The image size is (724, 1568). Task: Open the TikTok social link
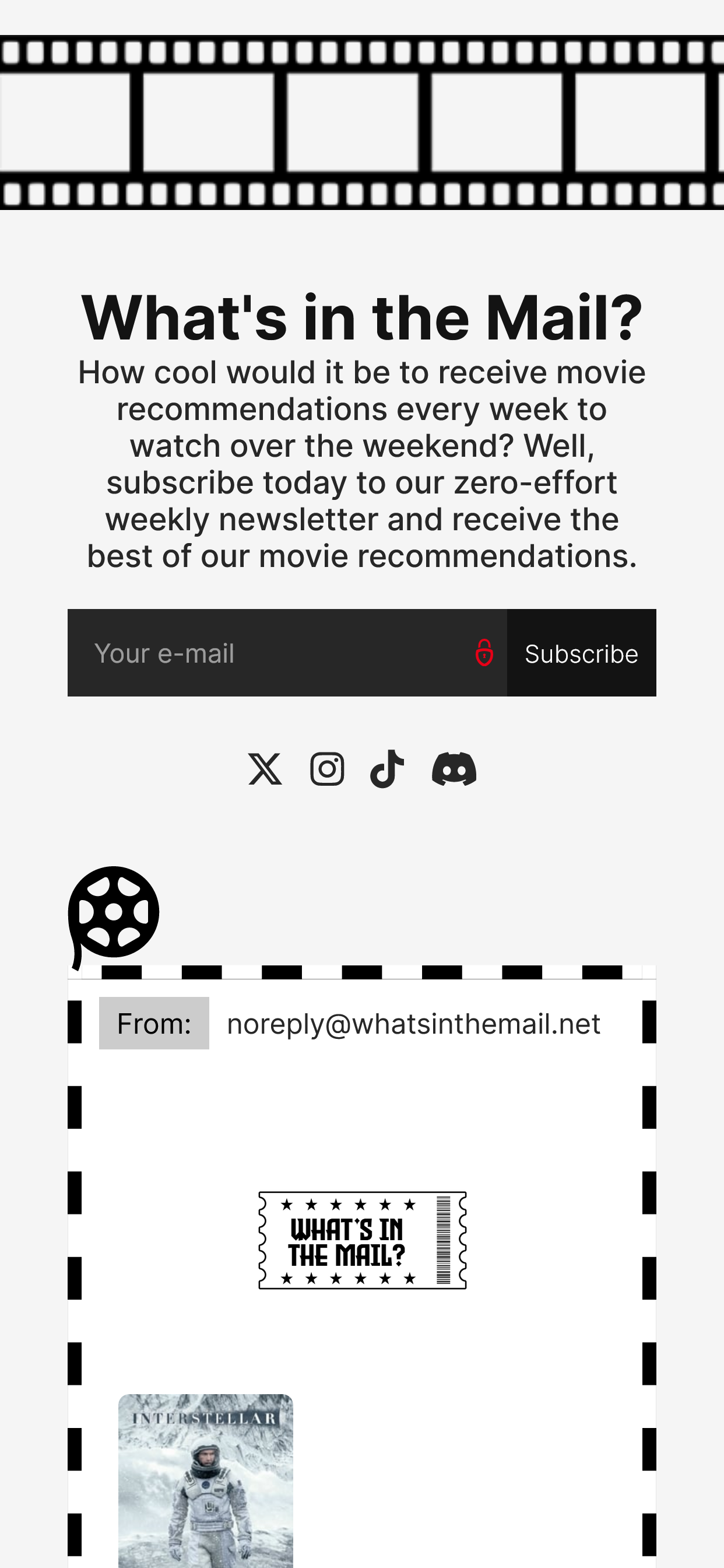pos(388,769)
